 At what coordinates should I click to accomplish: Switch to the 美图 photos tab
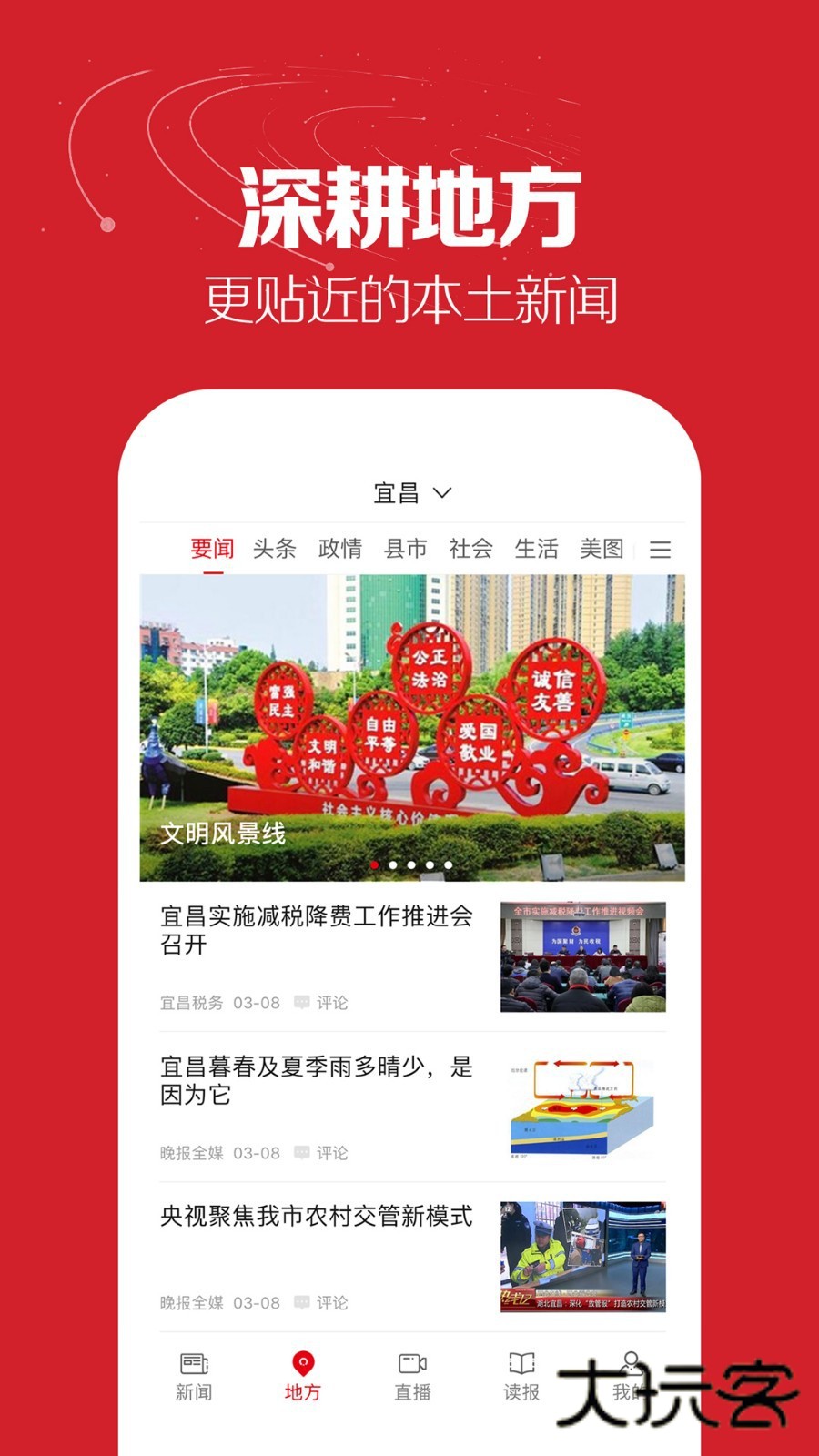pyautogui.click(x=603, y=550)
